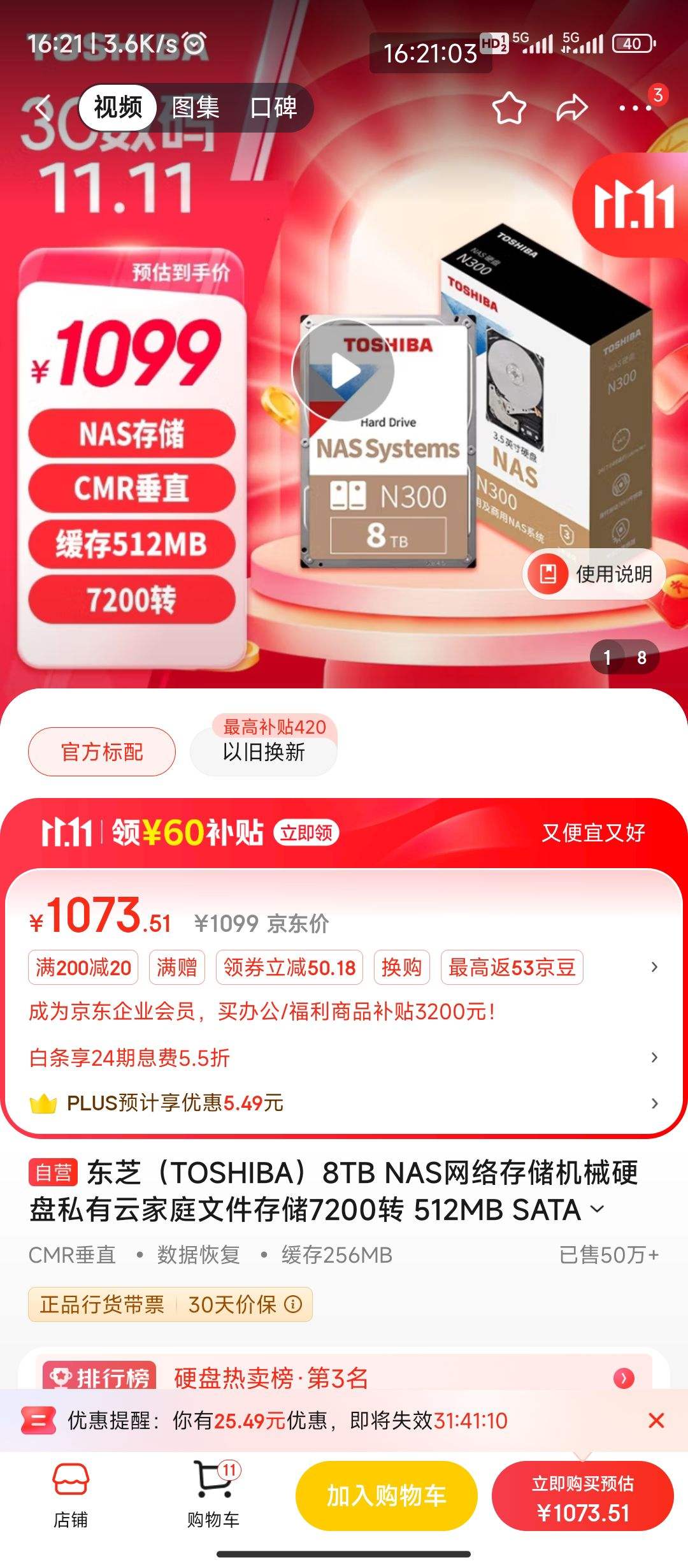The height and width of the screenshot is (1568, 688).
Task: Switch to the 图集 tab
Action: (196, 108)
